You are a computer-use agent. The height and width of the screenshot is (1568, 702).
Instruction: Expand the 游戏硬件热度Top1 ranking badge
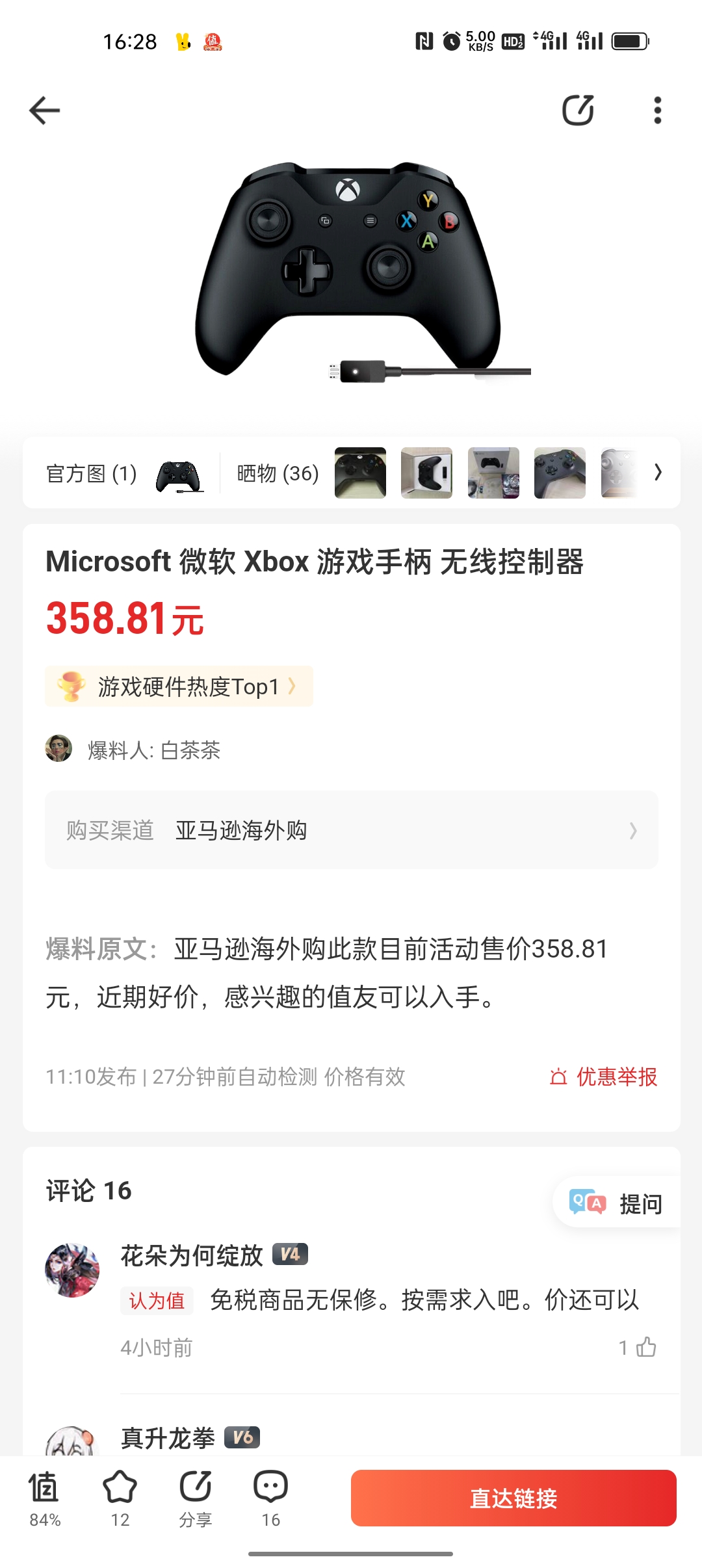tap(178, 686)
